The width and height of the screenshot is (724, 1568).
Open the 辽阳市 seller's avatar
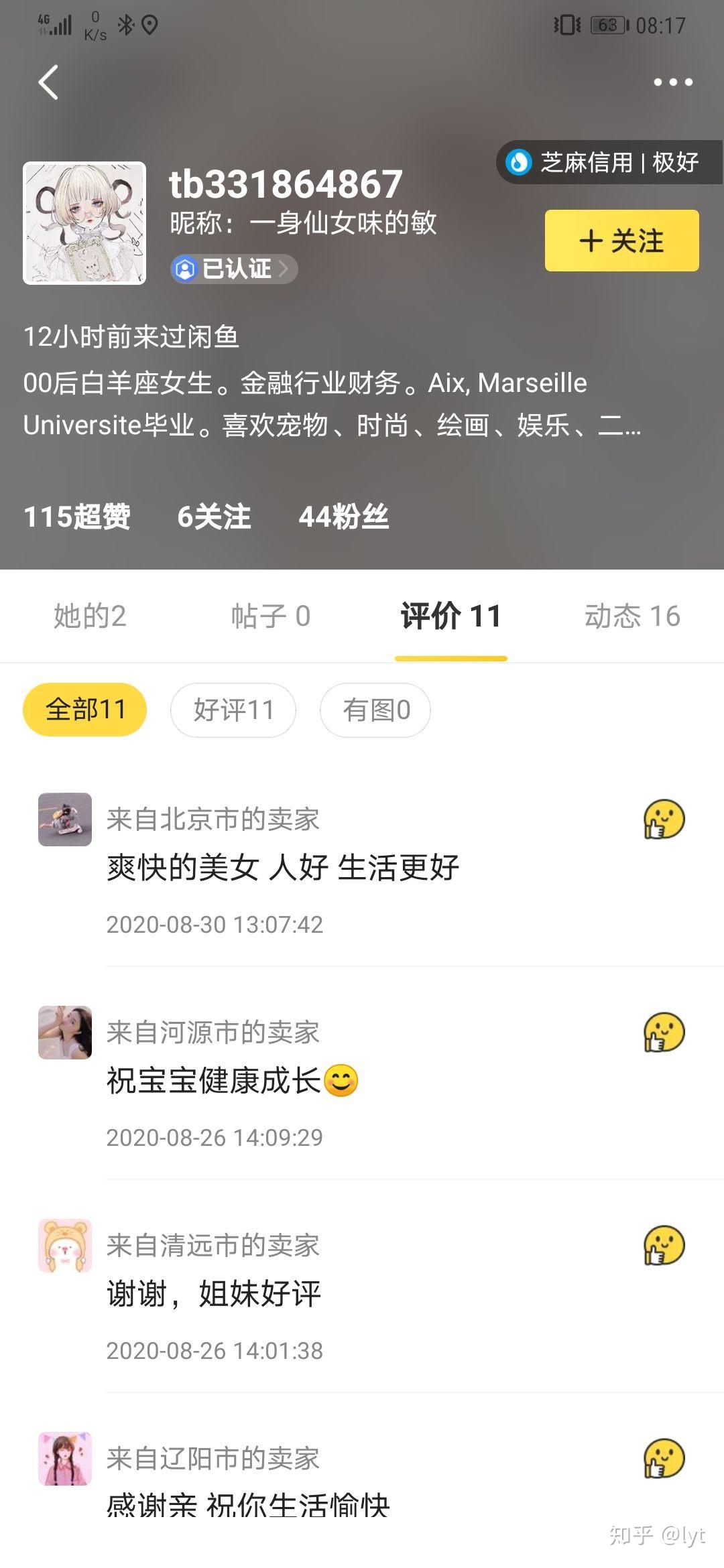[65, 1458]
